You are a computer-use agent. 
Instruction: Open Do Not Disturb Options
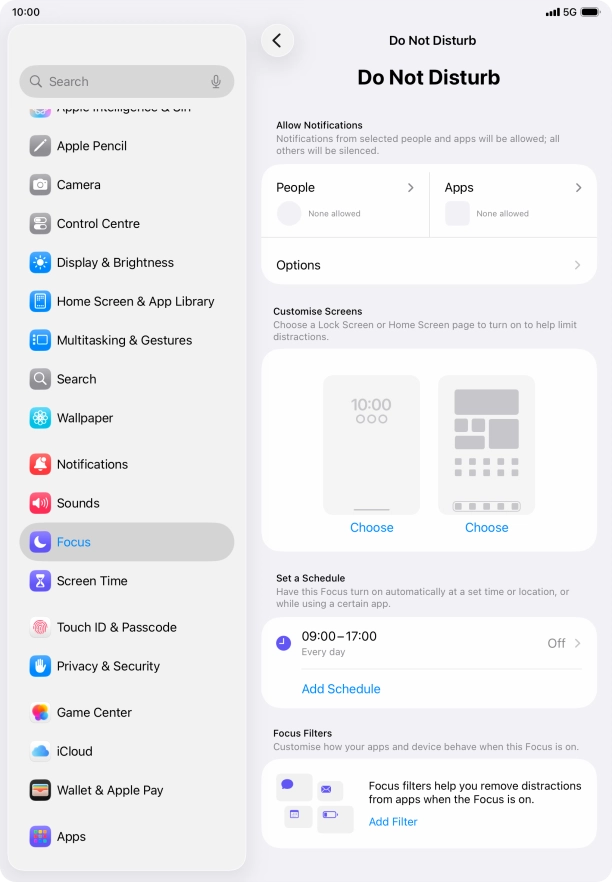pos(428,265)
